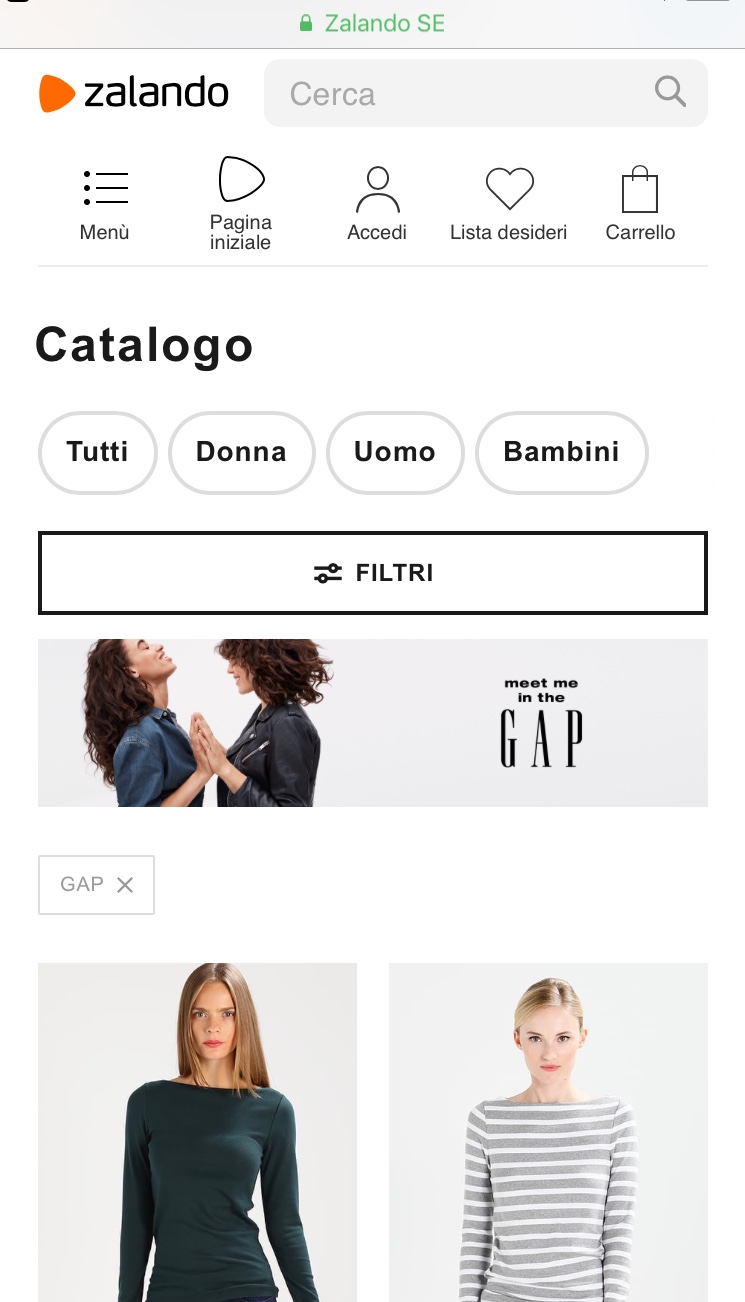
Task: Show the Bambini category
Action: tap(561, 452)
